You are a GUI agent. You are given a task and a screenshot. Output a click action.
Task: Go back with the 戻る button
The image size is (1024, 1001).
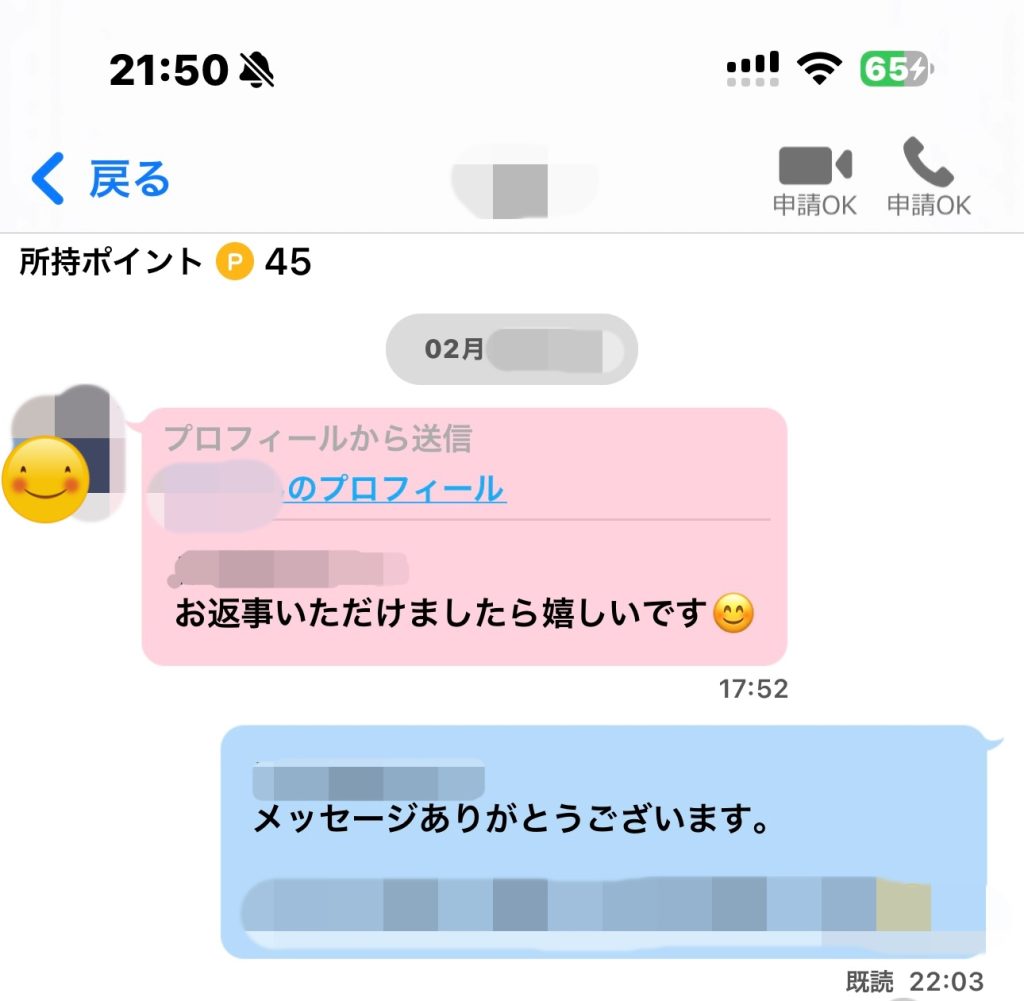click(100, 180)
